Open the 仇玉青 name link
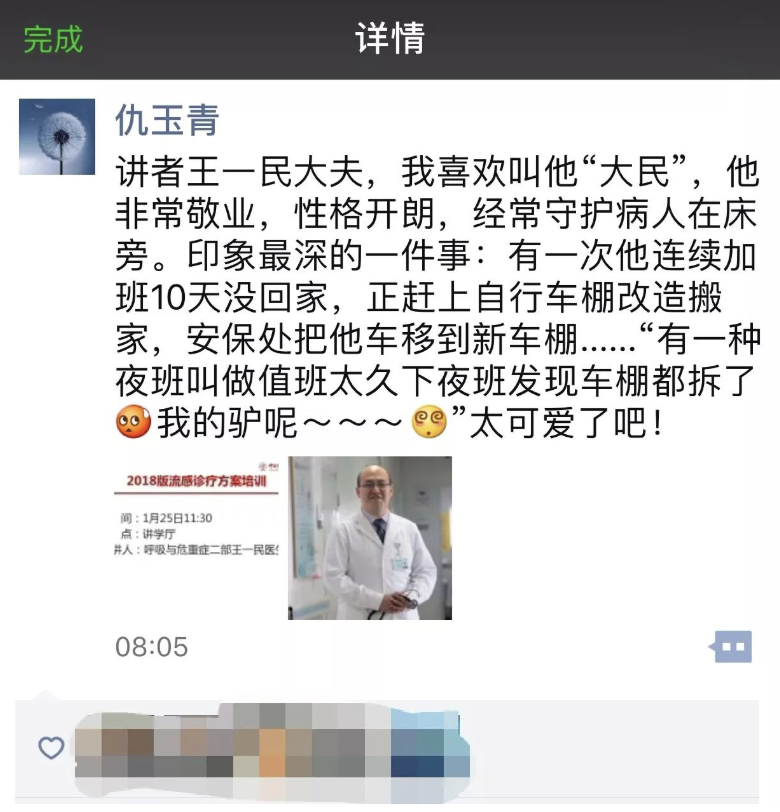This screenshot has height=812, width=780. (x=166, y=121)
